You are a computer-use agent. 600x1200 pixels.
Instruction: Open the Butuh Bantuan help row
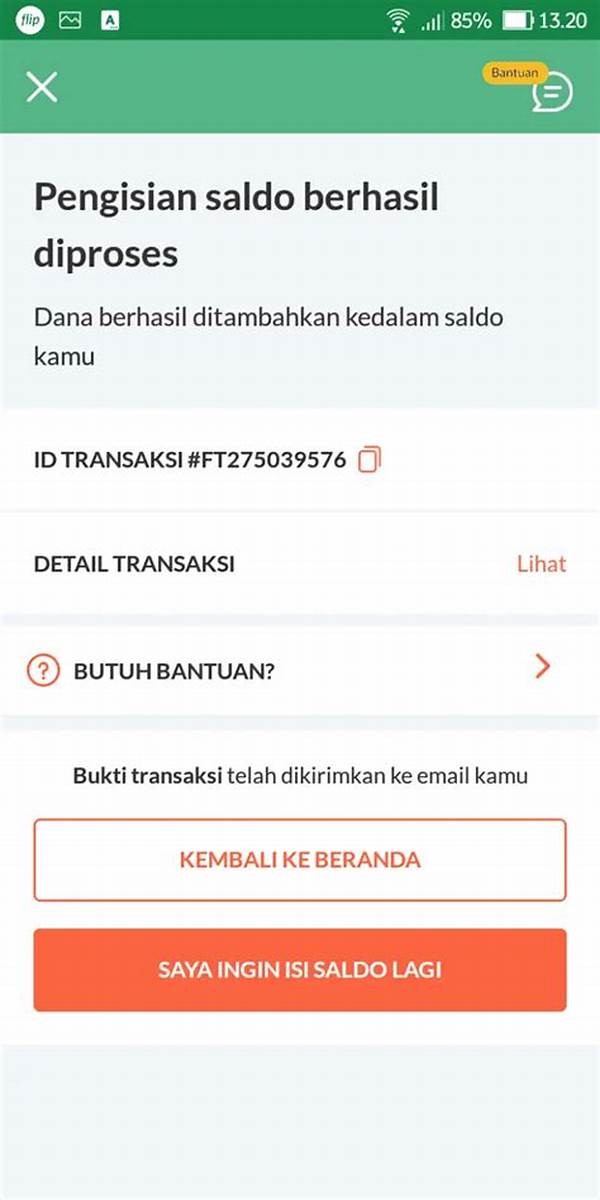pos(300,670)
